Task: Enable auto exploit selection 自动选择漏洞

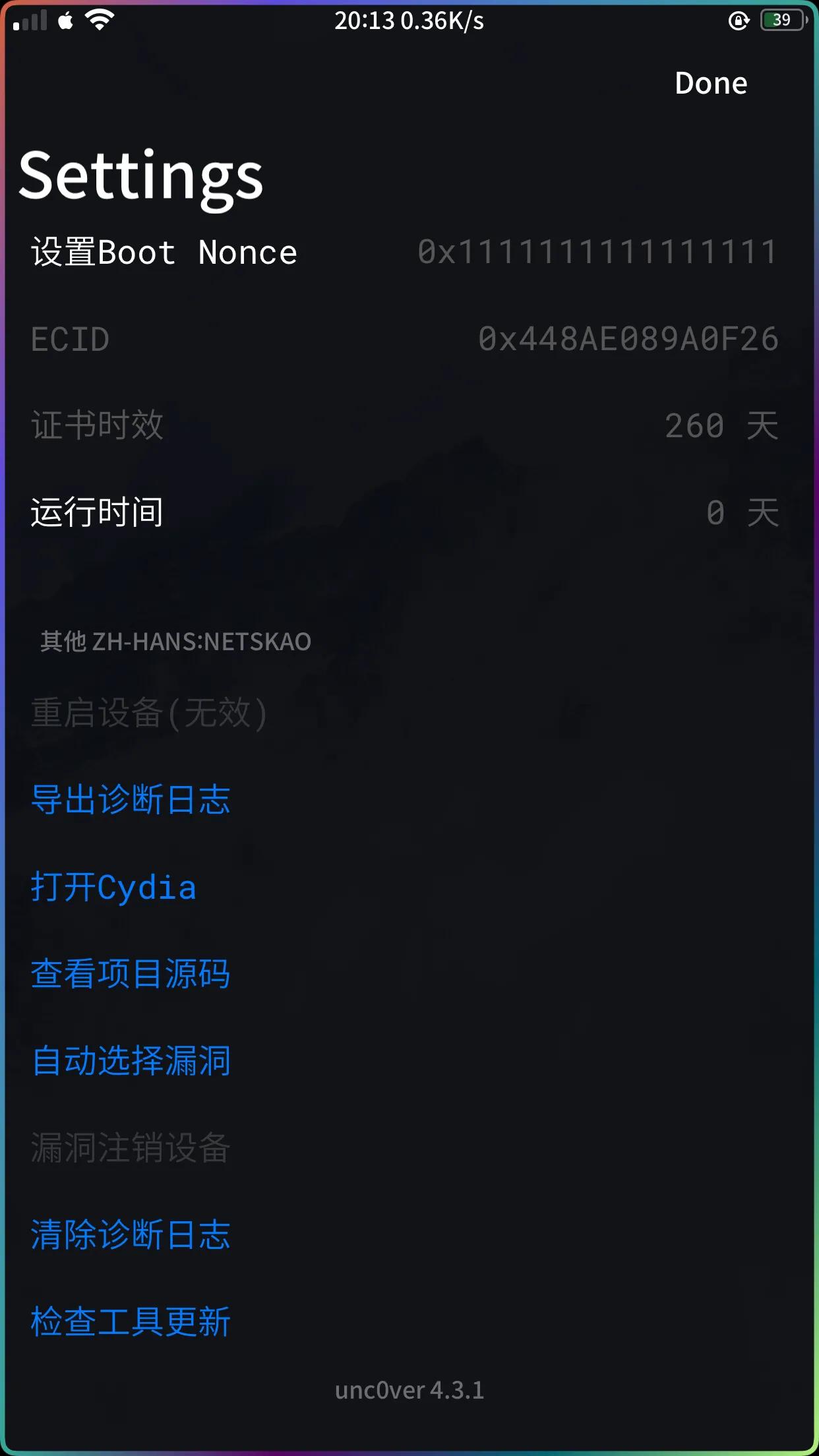Action: point(131,1061)
